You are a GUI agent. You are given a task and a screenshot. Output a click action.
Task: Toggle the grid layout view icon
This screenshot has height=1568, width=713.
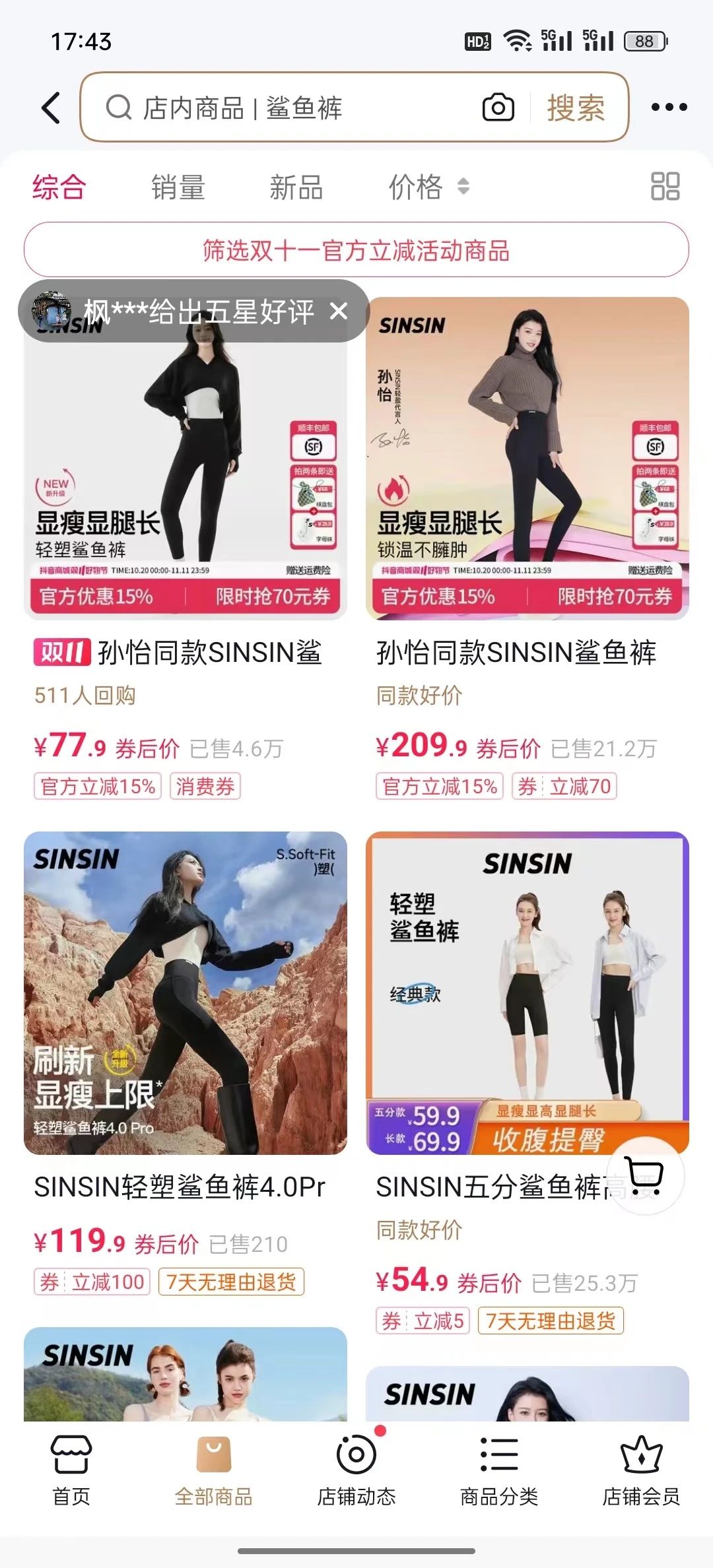(x=665, y=187)
